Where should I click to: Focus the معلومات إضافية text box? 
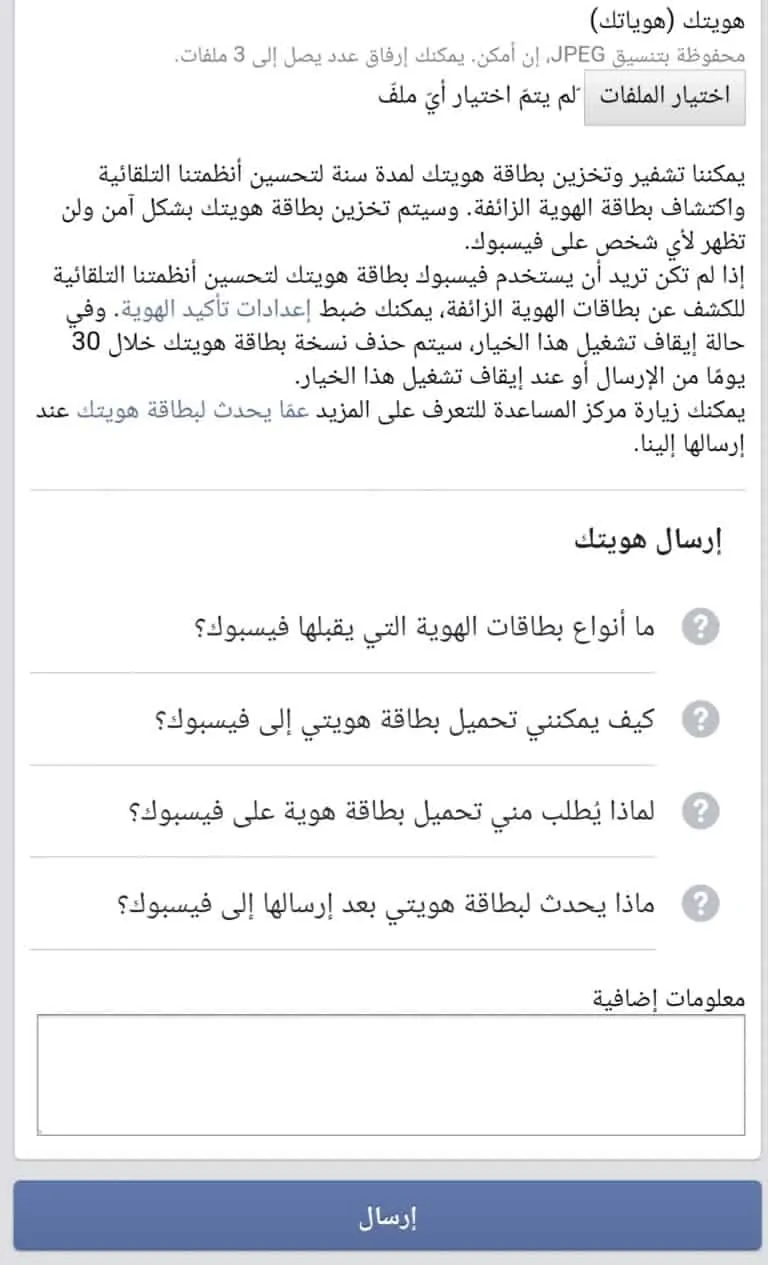[391, 1075]
